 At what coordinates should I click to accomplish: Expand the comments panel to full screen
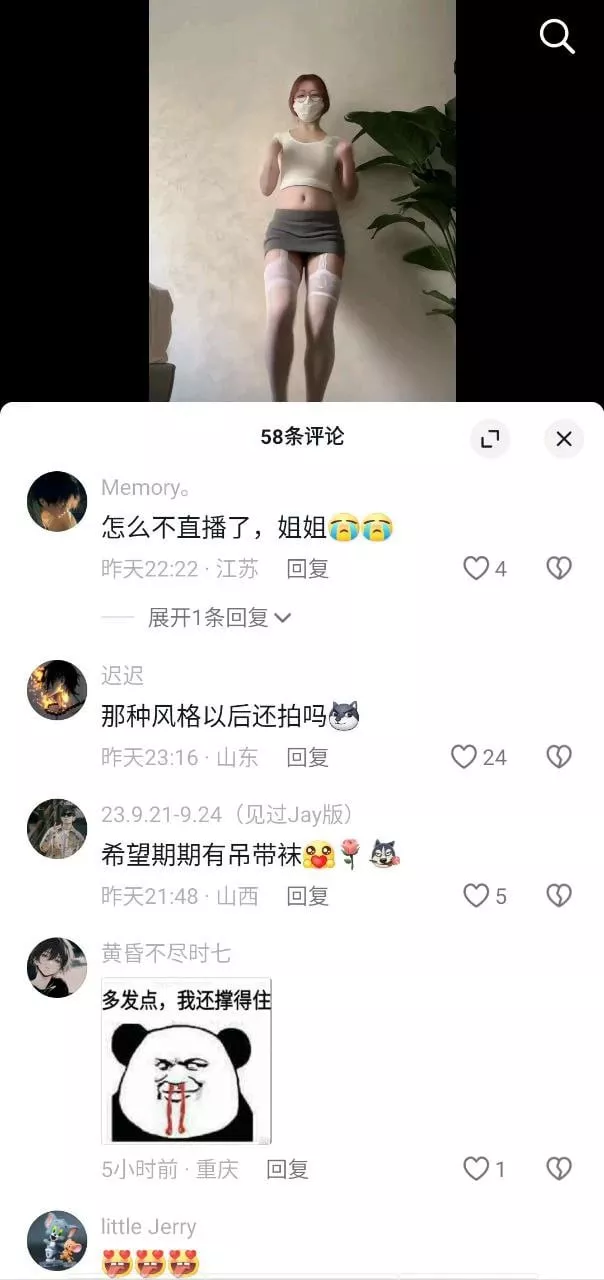[x=490, y=438]
